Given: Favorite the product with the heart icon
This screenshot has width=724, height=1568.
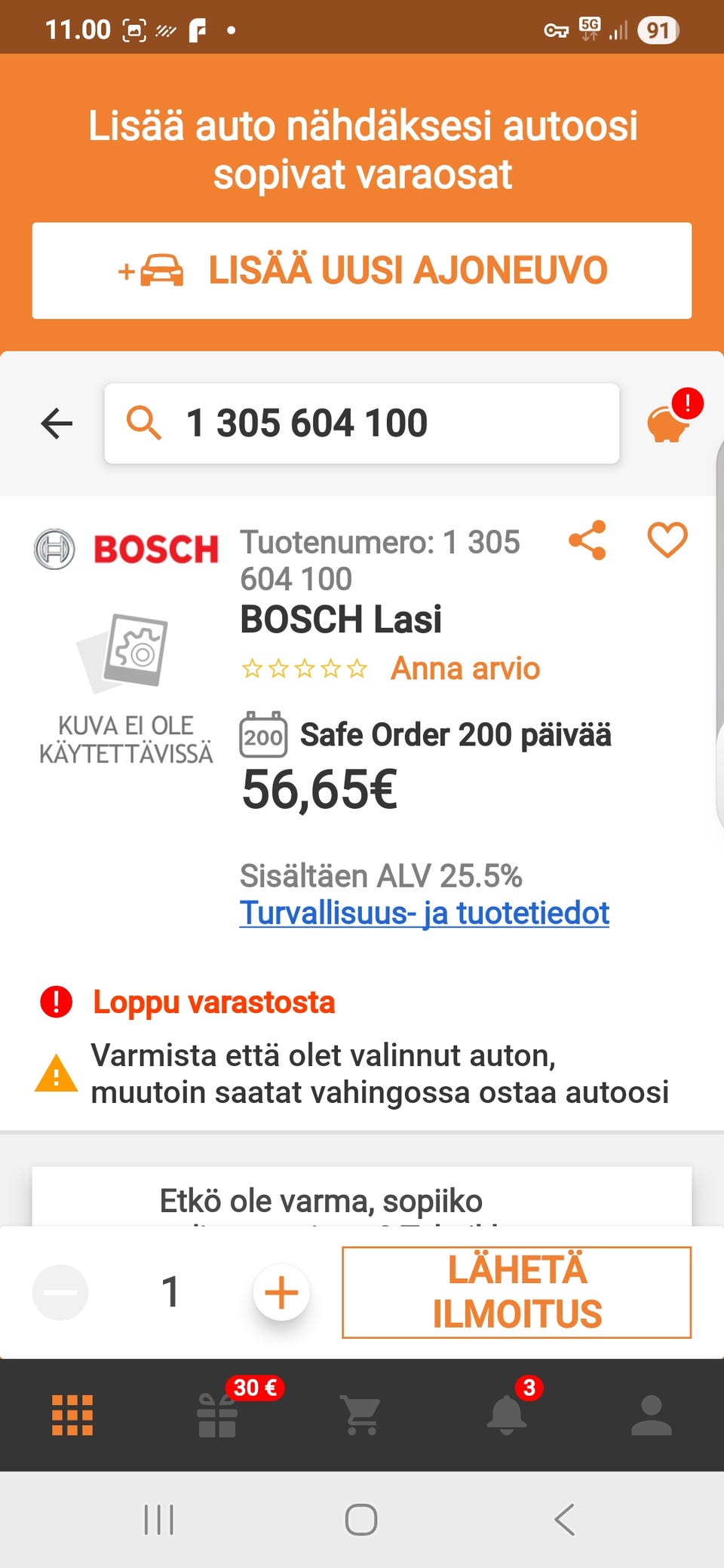Looking at the screenshot, I should point(667,541).
